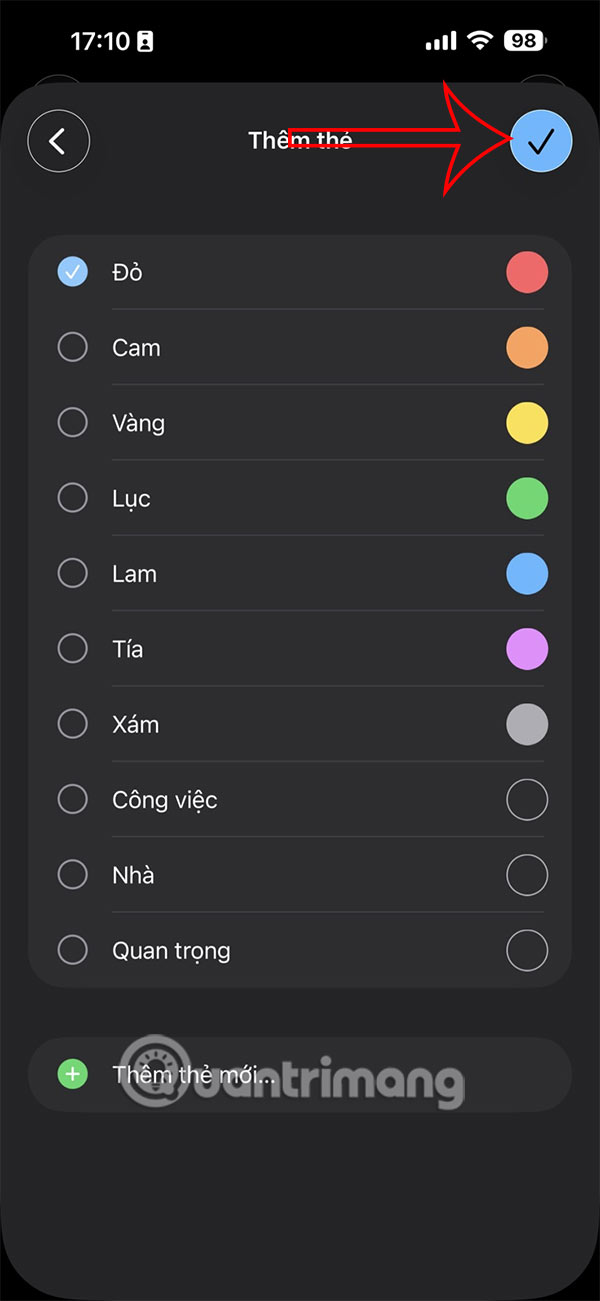
Task: Choose the Nhà tag
Action: point(73,875)
